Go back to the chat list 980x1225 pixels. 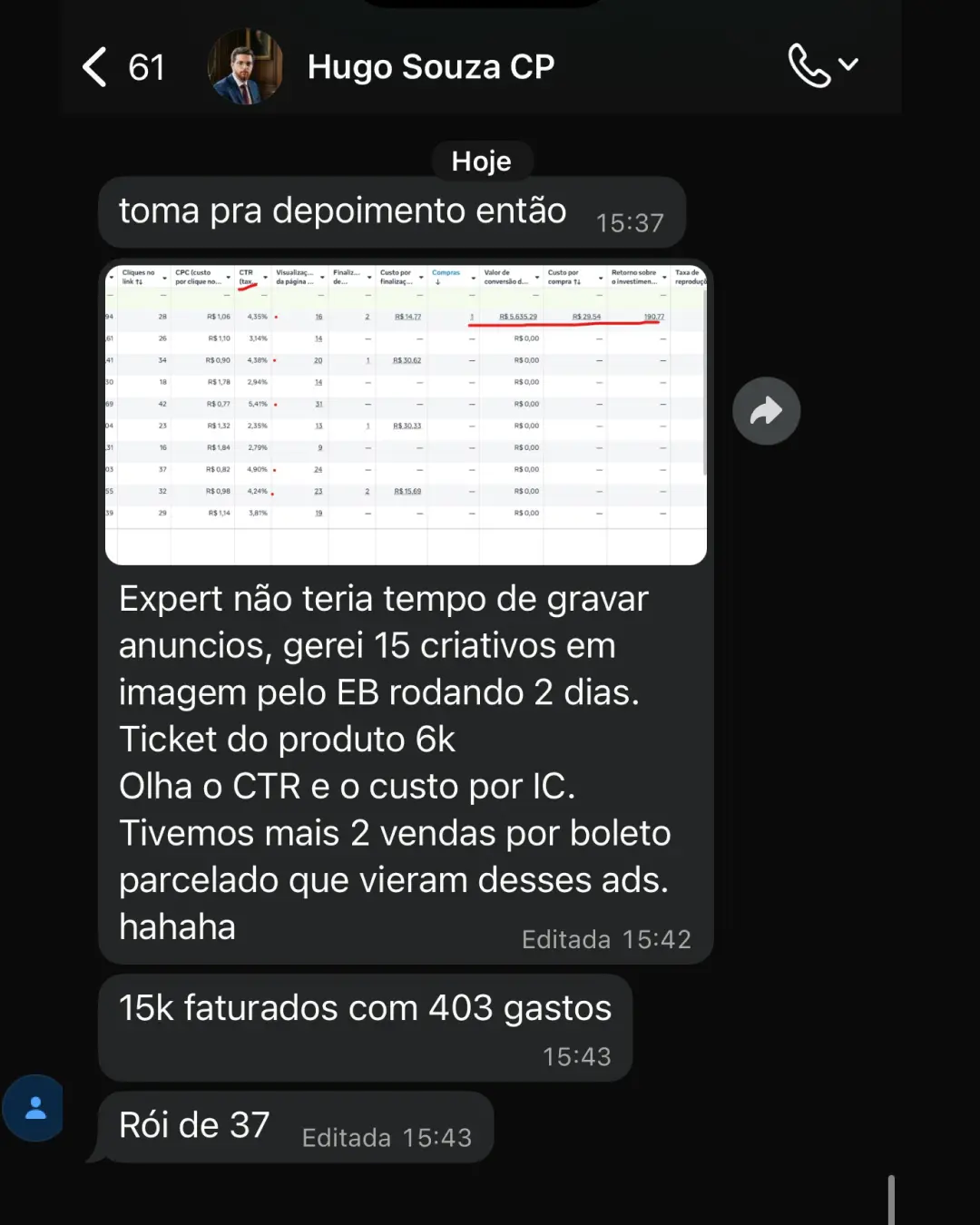[95, 67]
